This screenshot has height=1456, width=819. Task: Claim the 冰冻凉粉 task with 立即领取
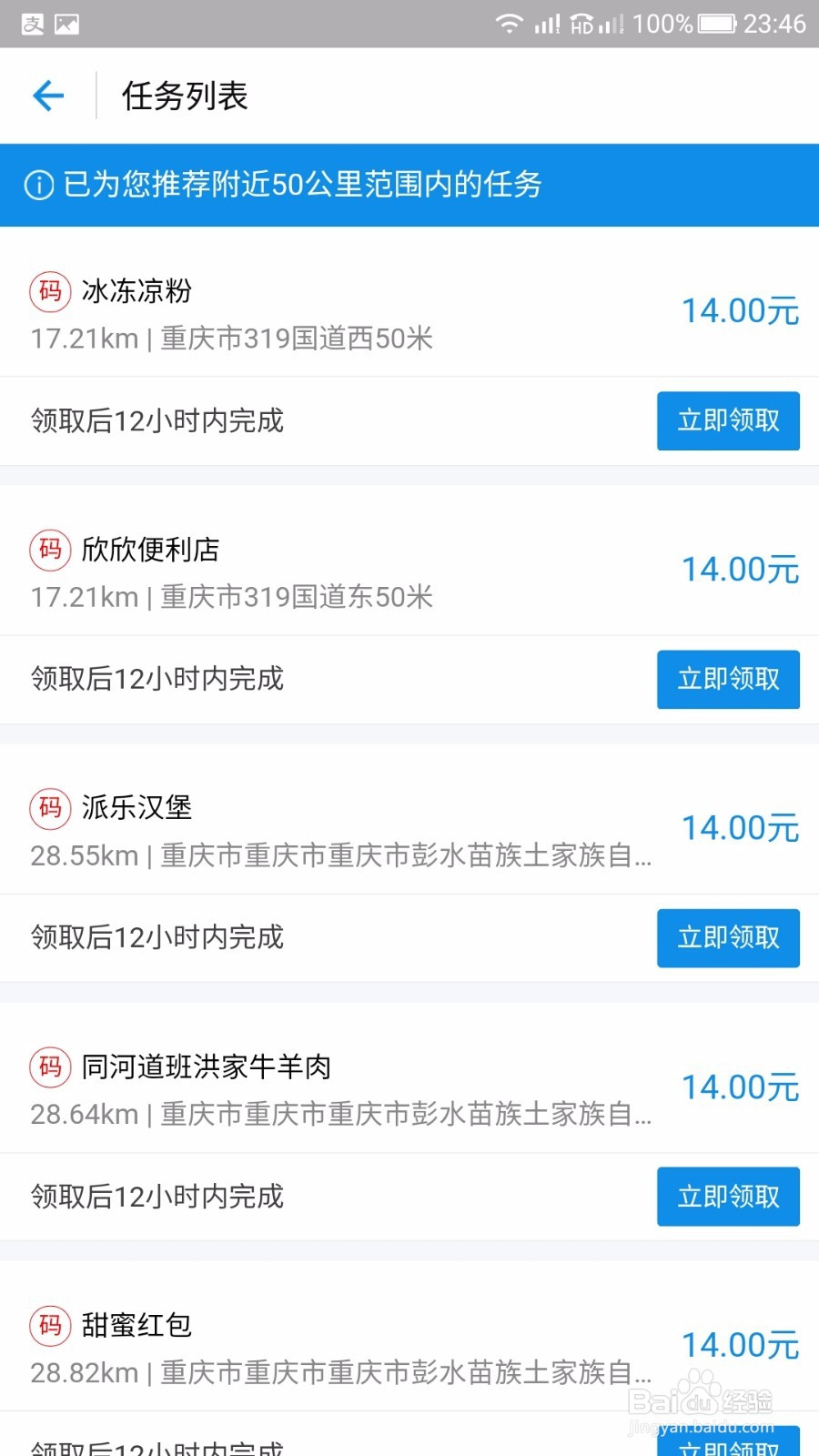728,420
